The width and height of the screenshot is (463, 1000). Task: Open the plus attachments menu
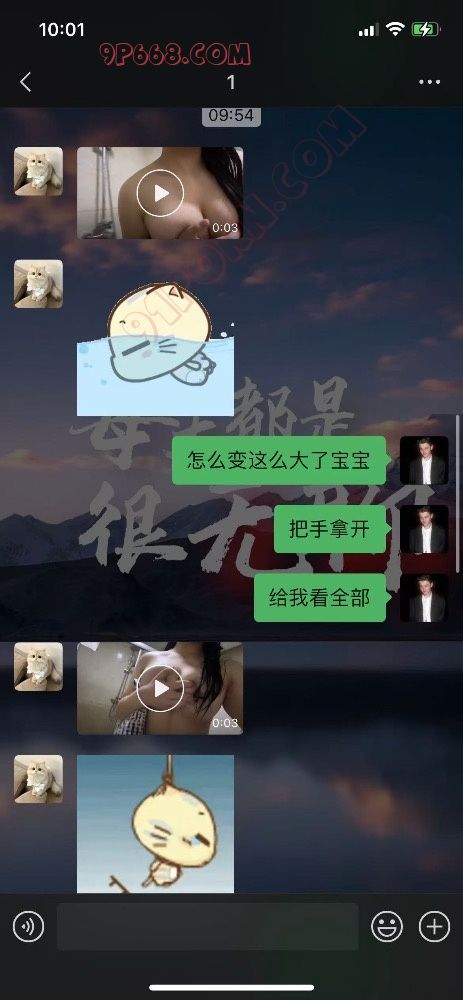(434, 927)
